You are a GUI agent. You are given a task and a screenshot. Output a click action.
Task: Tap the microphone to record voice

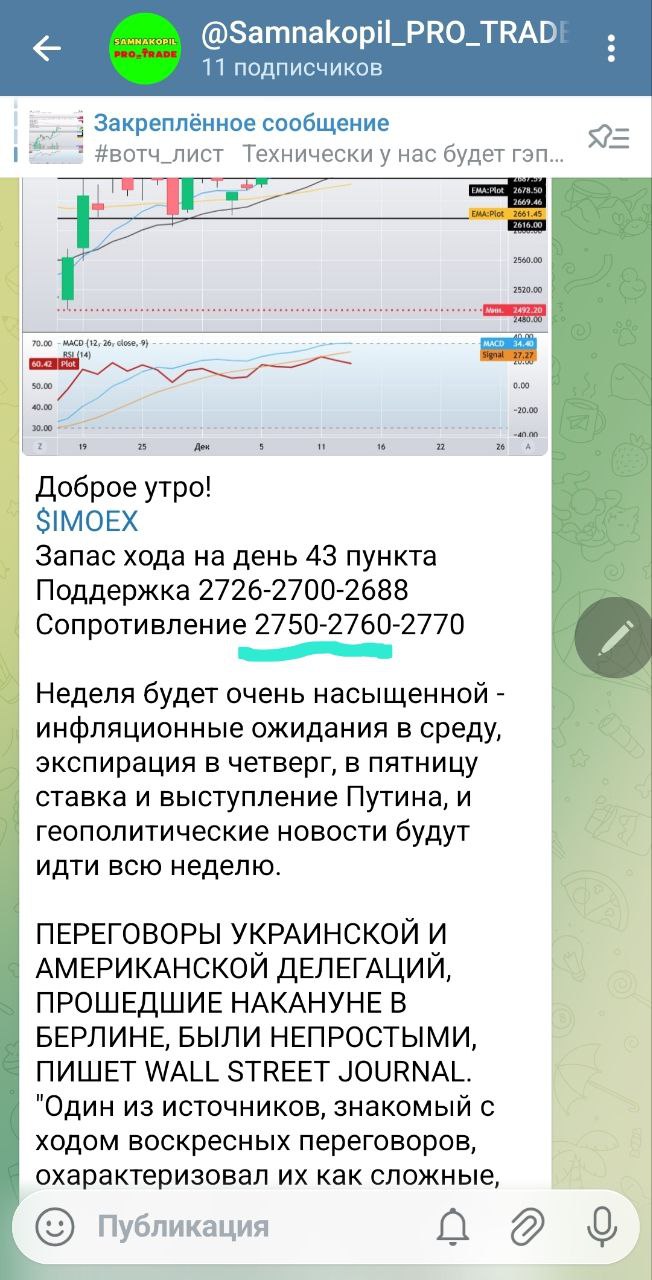[602, 1227]
